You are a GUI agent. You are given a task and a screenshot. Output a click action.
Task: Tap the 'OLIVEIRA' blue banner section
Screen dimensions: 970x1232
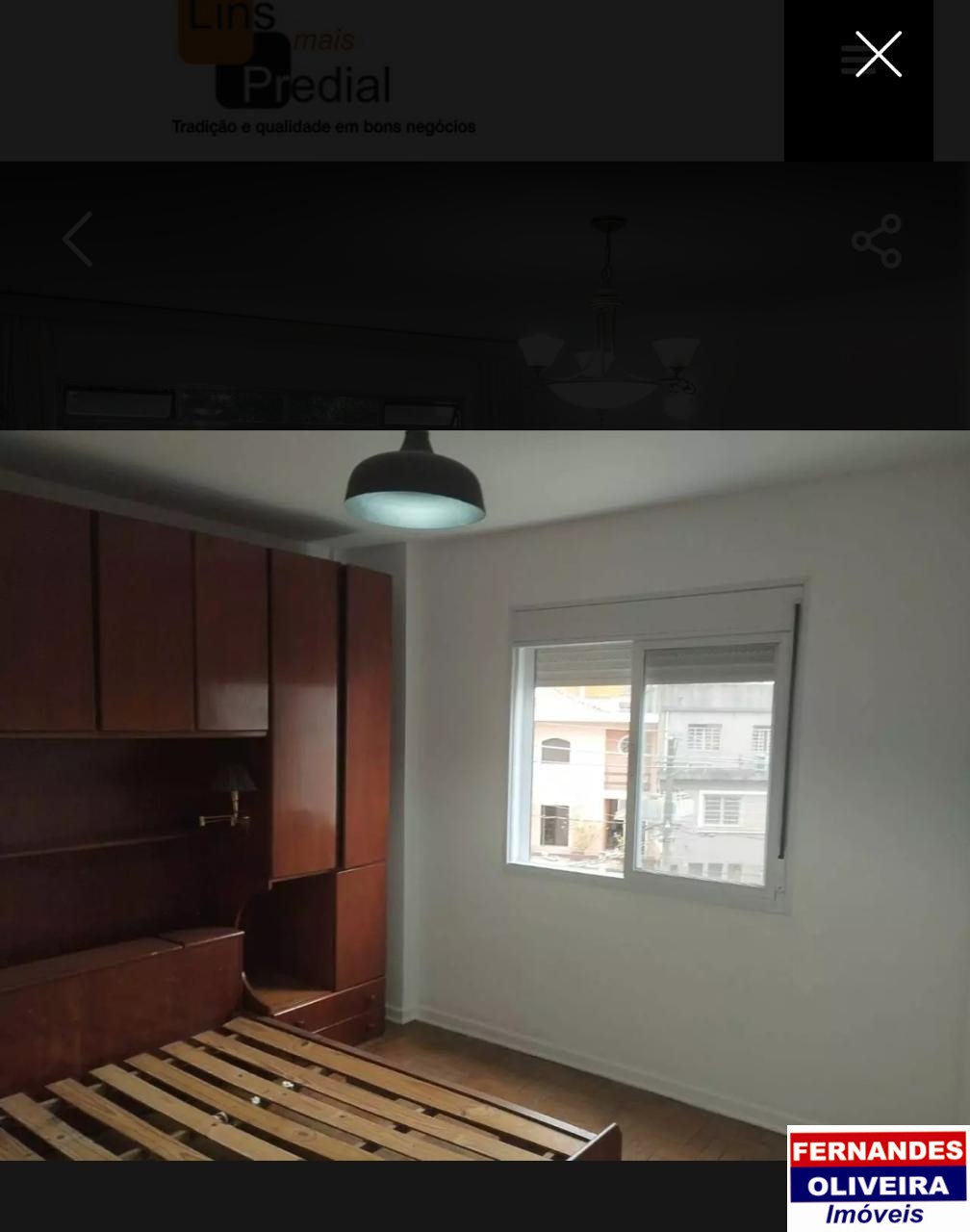pos(878,1185)
